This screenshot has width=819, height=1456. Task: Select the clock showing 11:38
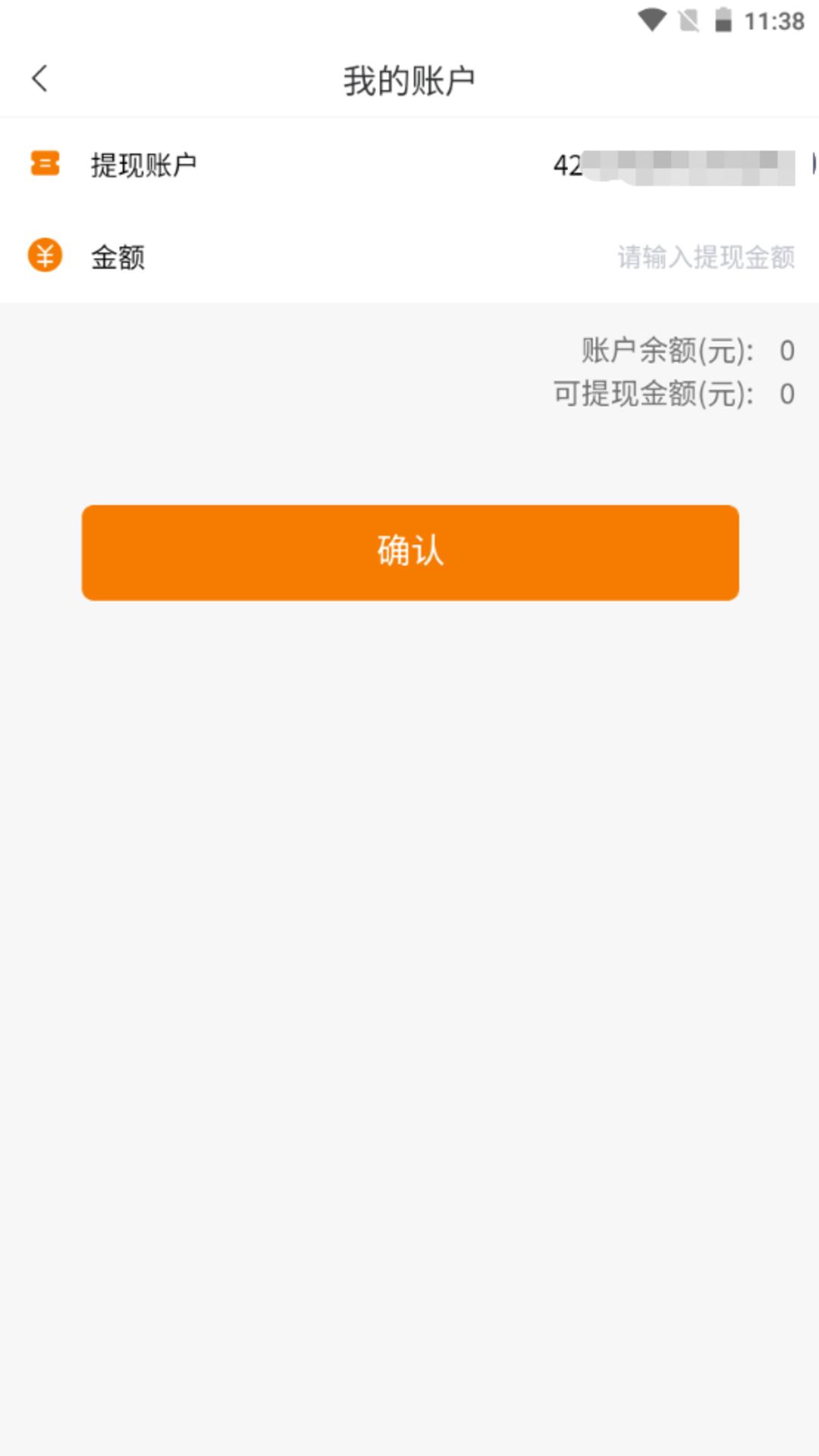pyautogui.click(x=773, y=23)
